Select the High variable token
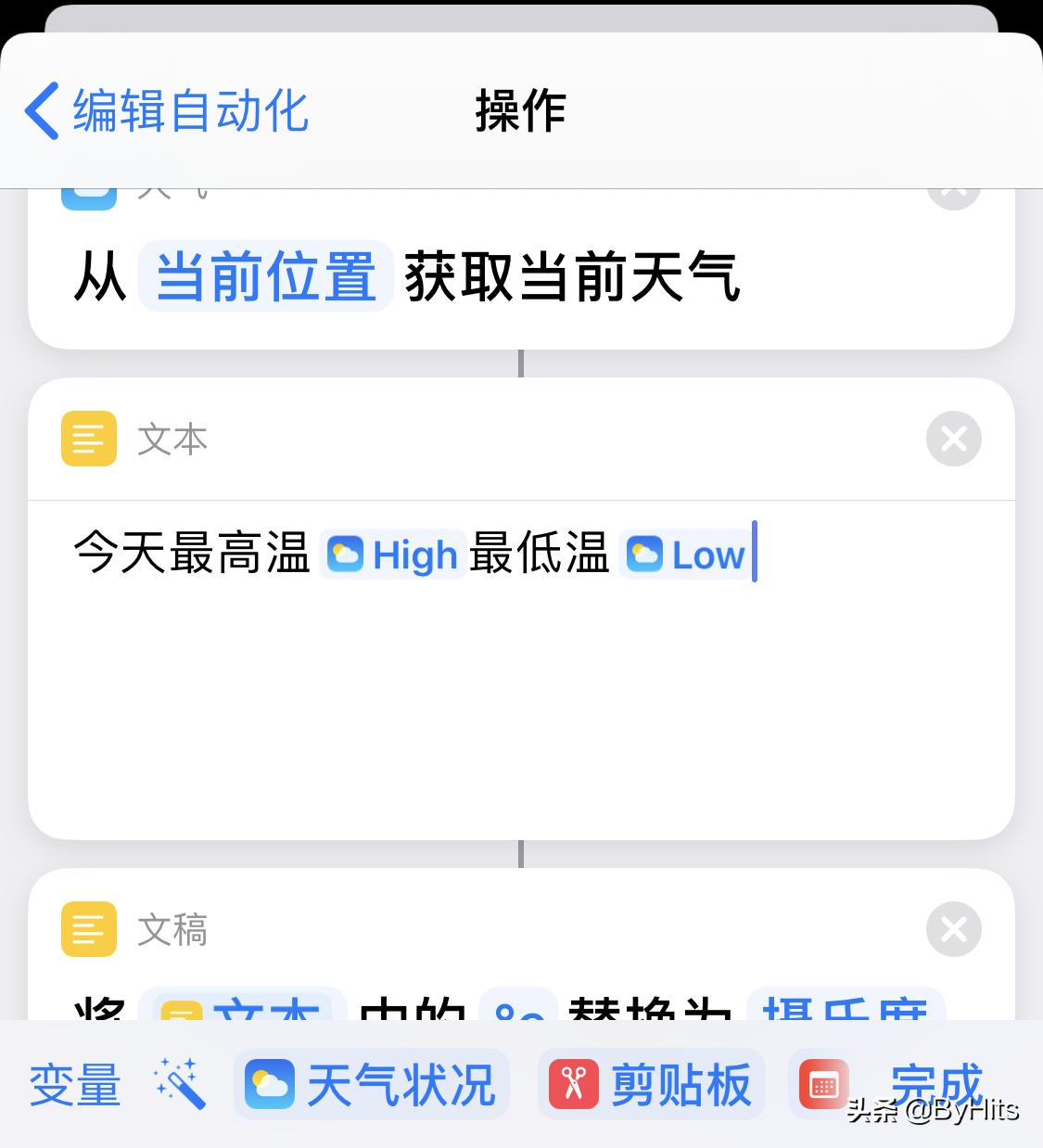Screen dimensions: 1043x1148 click(392, 554)
